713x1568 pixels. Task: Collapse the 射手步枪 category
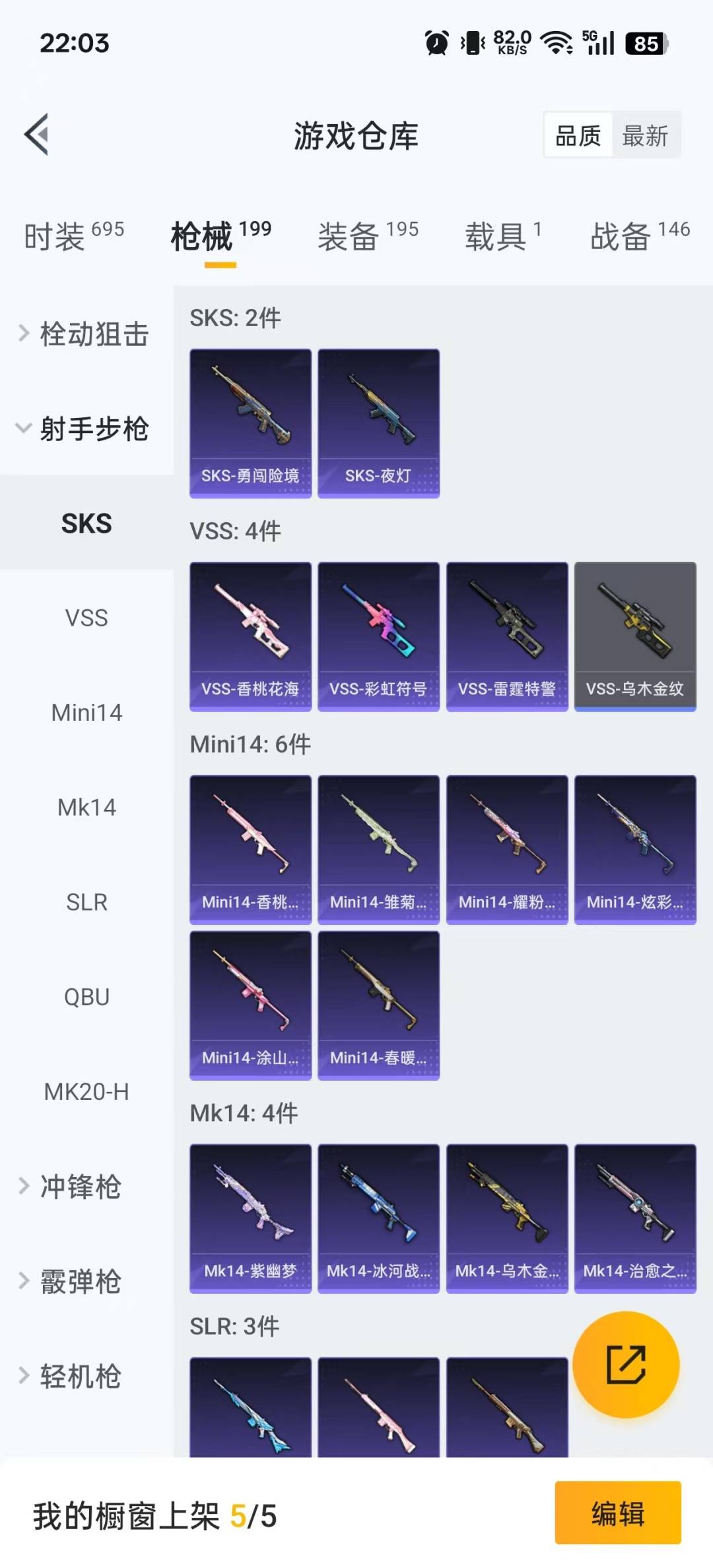(86, 429)
